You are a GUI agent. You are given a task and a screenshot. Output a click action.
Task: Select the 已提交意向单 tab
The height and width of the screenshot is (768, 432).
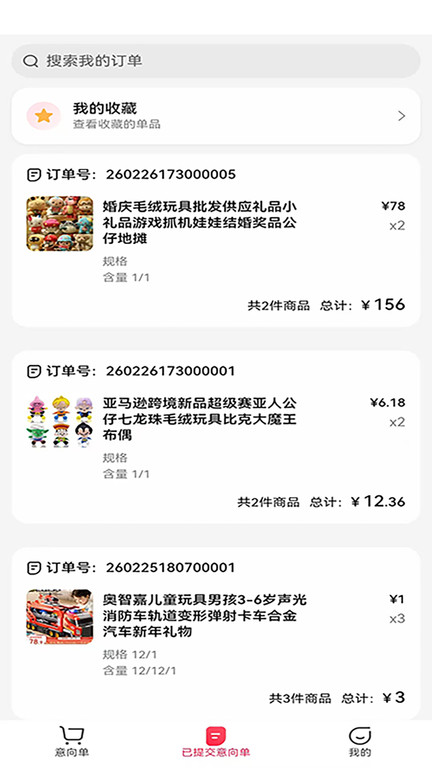216,742
